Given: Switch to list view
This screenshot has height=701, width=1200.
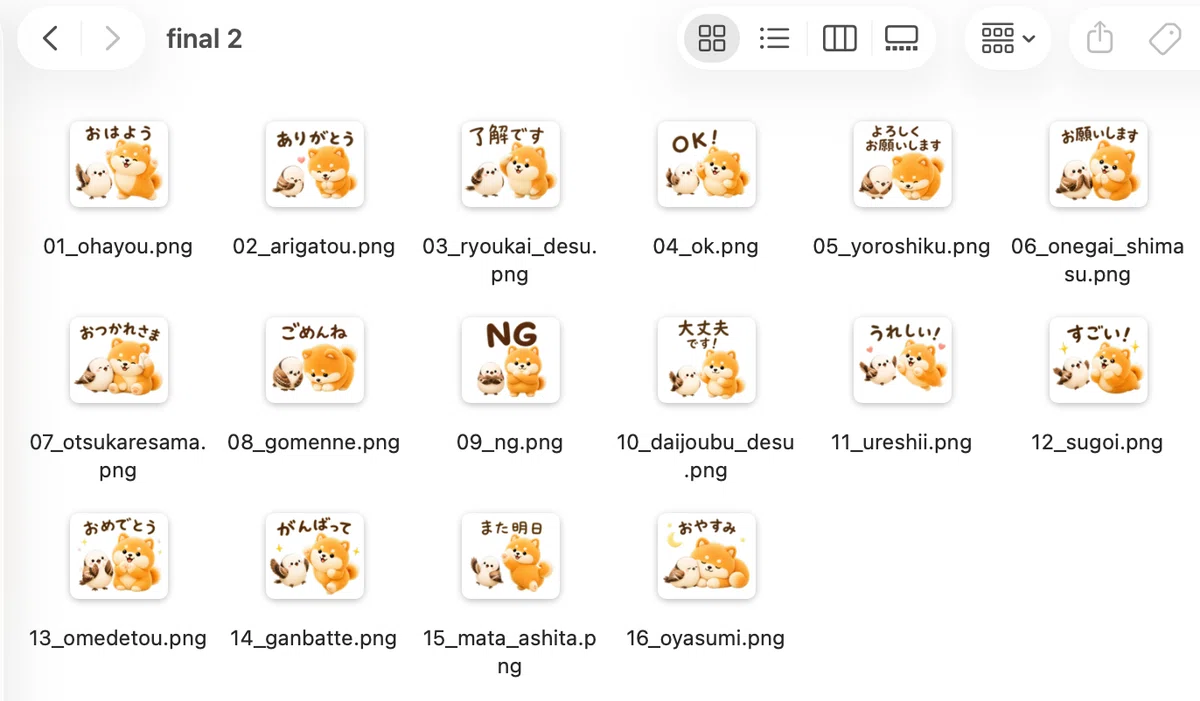Looking at the screenshot, I should click(x=774, y=39).
